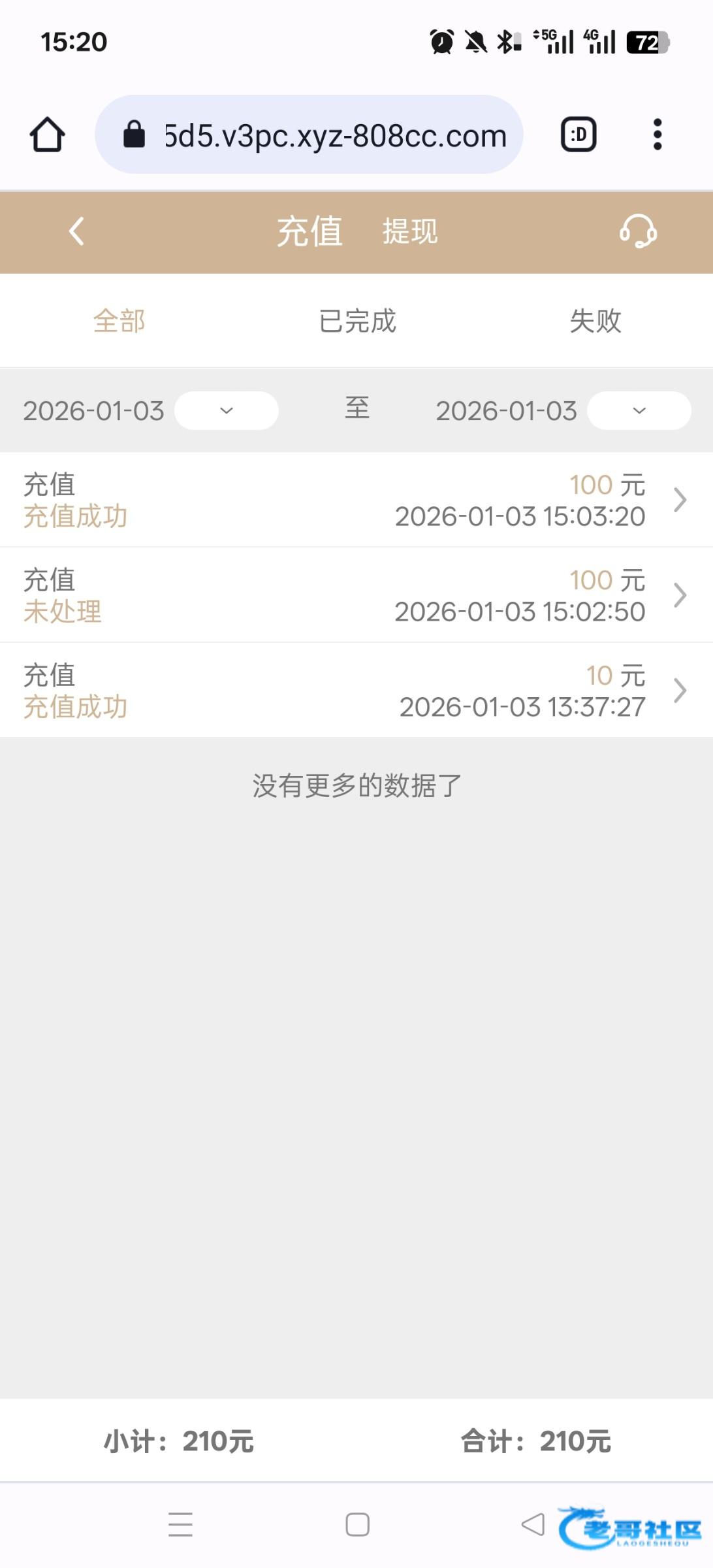Select the 充值 header tab
713x1568 pixels.
[309, 231]
